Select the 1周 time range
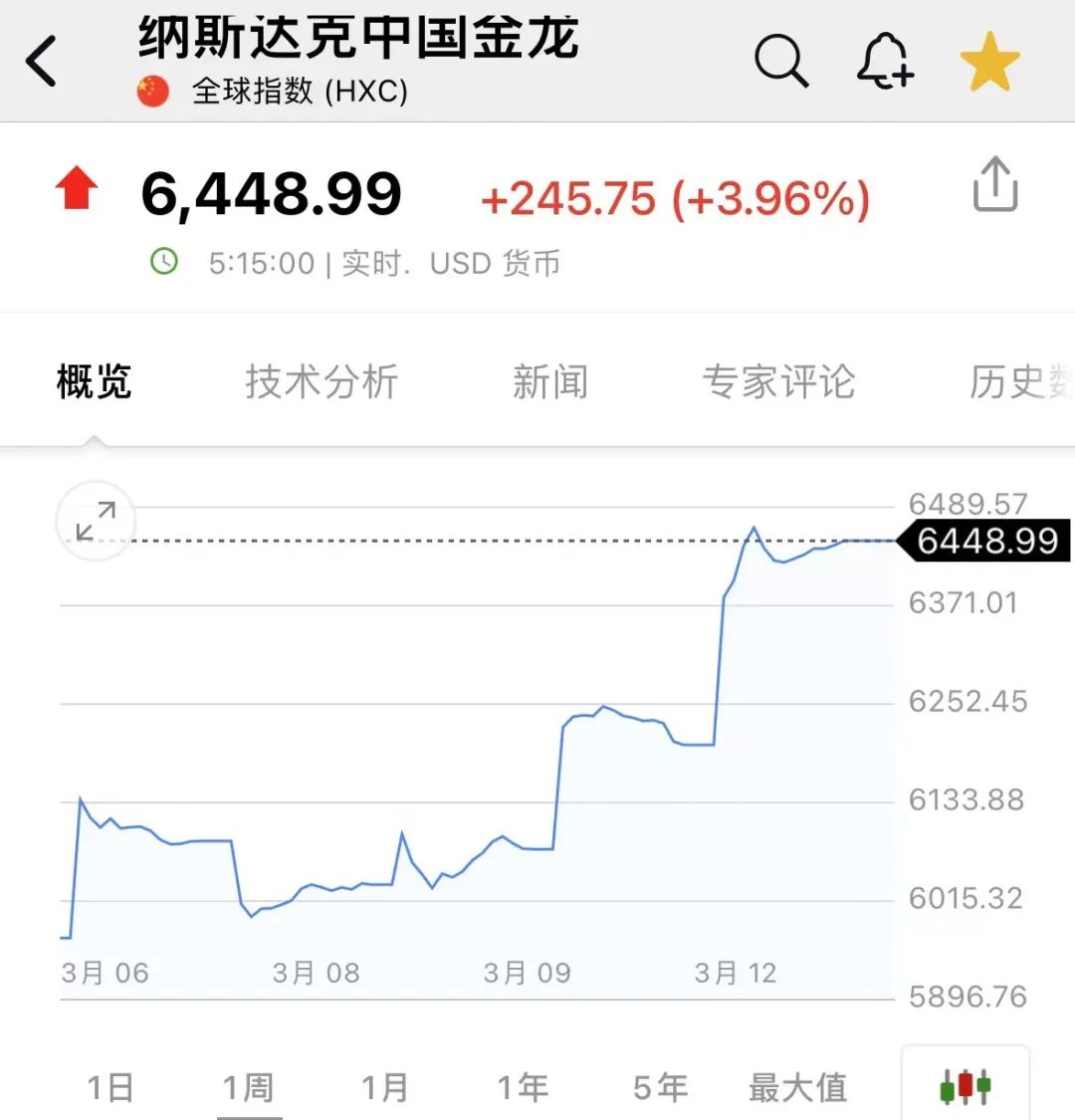Image resolution: width=1075 pixels, height=1120 pixels. point(250,1087)
